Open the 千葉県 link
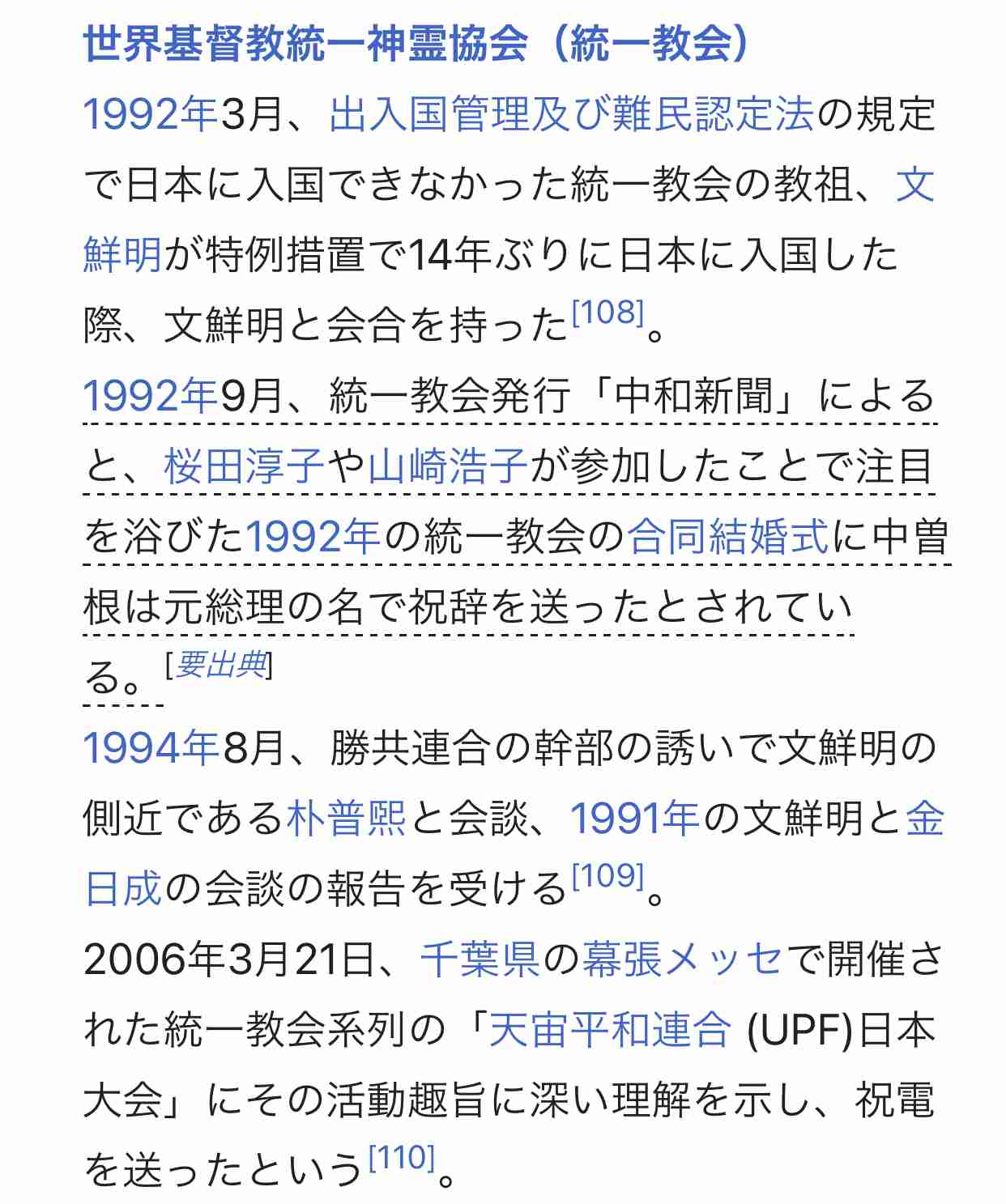Screen dimensions: 1006x1204 pyautogui.click(x=480, y=959)
